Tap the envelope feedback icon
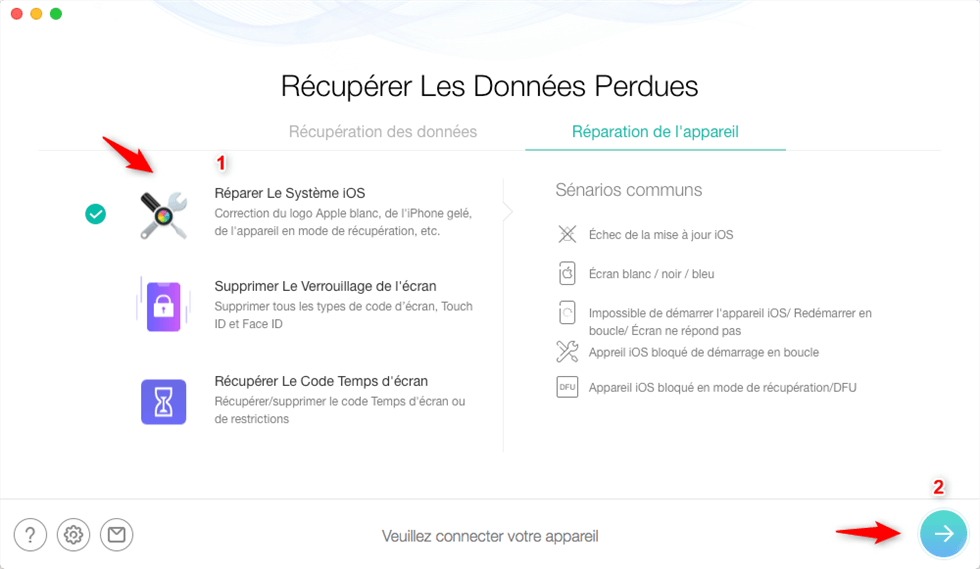The image size is (980, 569). tap(116, 535)
